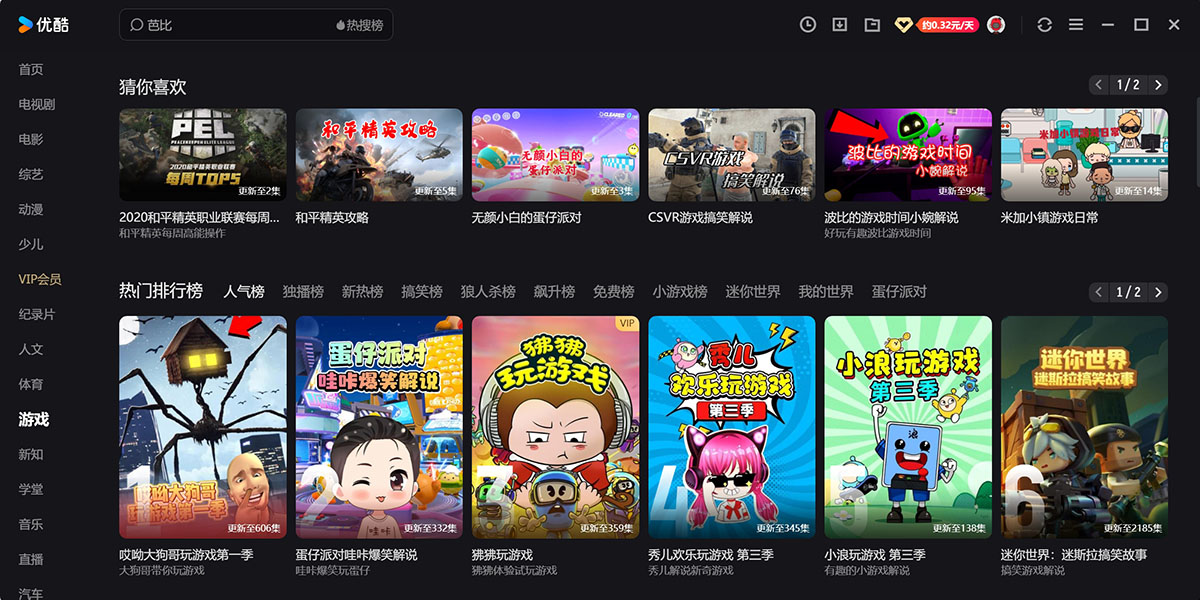Open CSVR游戏搞笑解说 video card

click(731, 155)
